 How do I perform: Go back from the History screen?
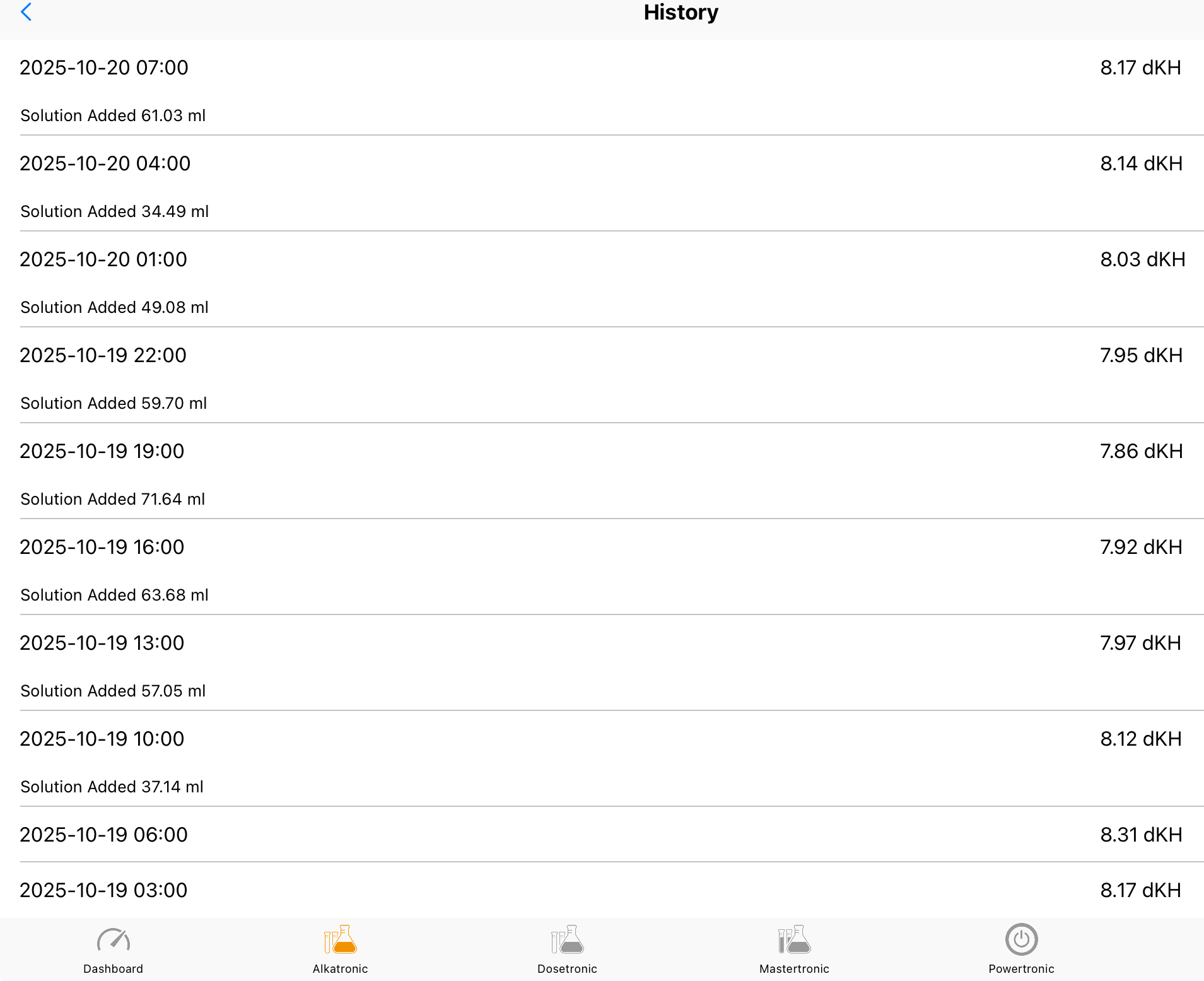26,12
